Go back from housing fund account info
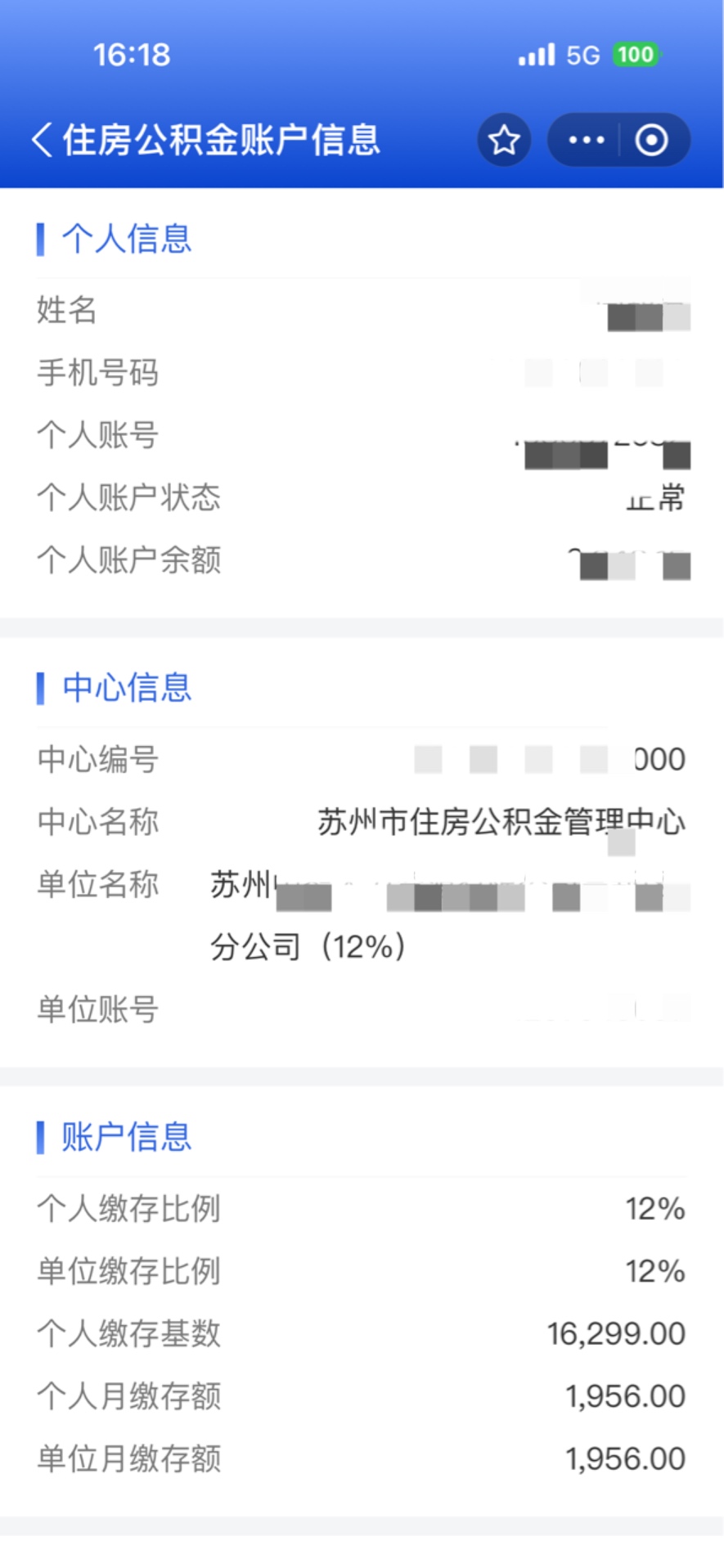This screenshot has width=724, height=1568. tap(43, 140)
